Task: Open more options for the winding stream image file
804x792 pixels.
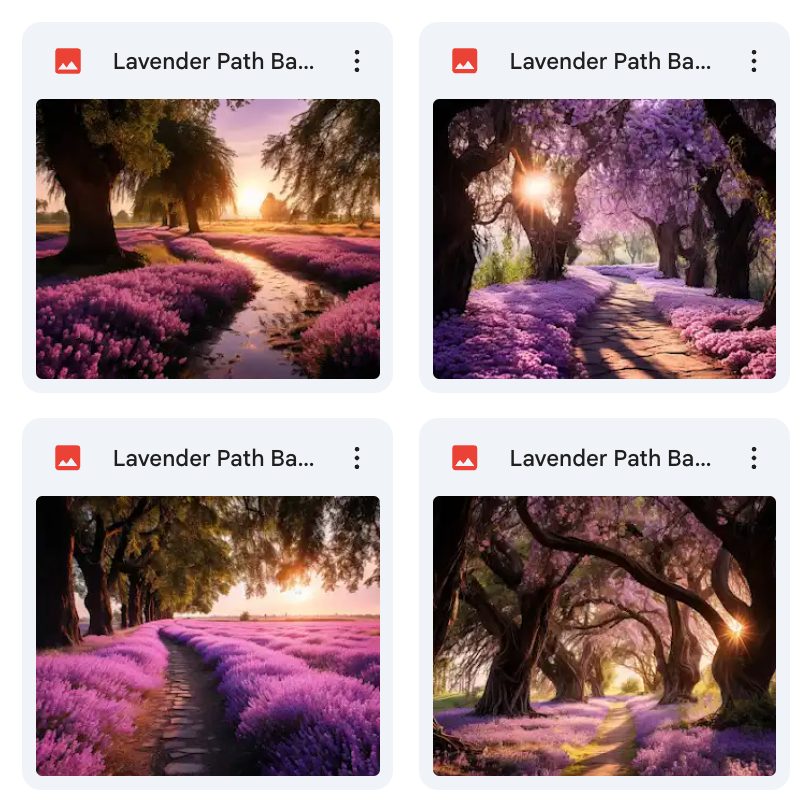Action: pos(357,61)
